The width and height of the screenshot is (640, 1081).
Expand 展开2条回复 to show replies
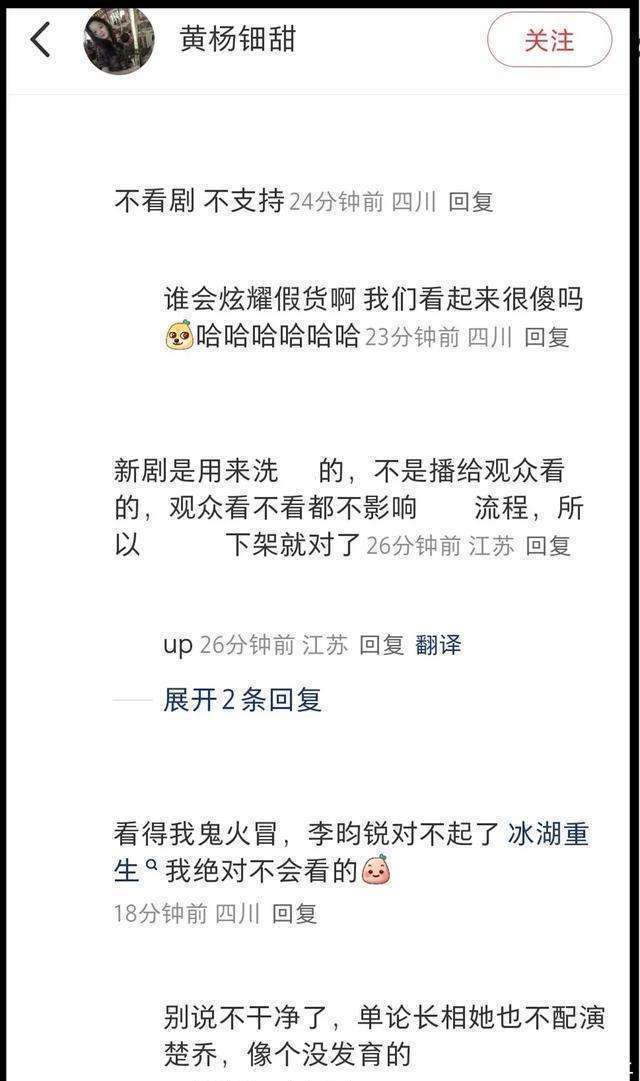tap(242, 700)
